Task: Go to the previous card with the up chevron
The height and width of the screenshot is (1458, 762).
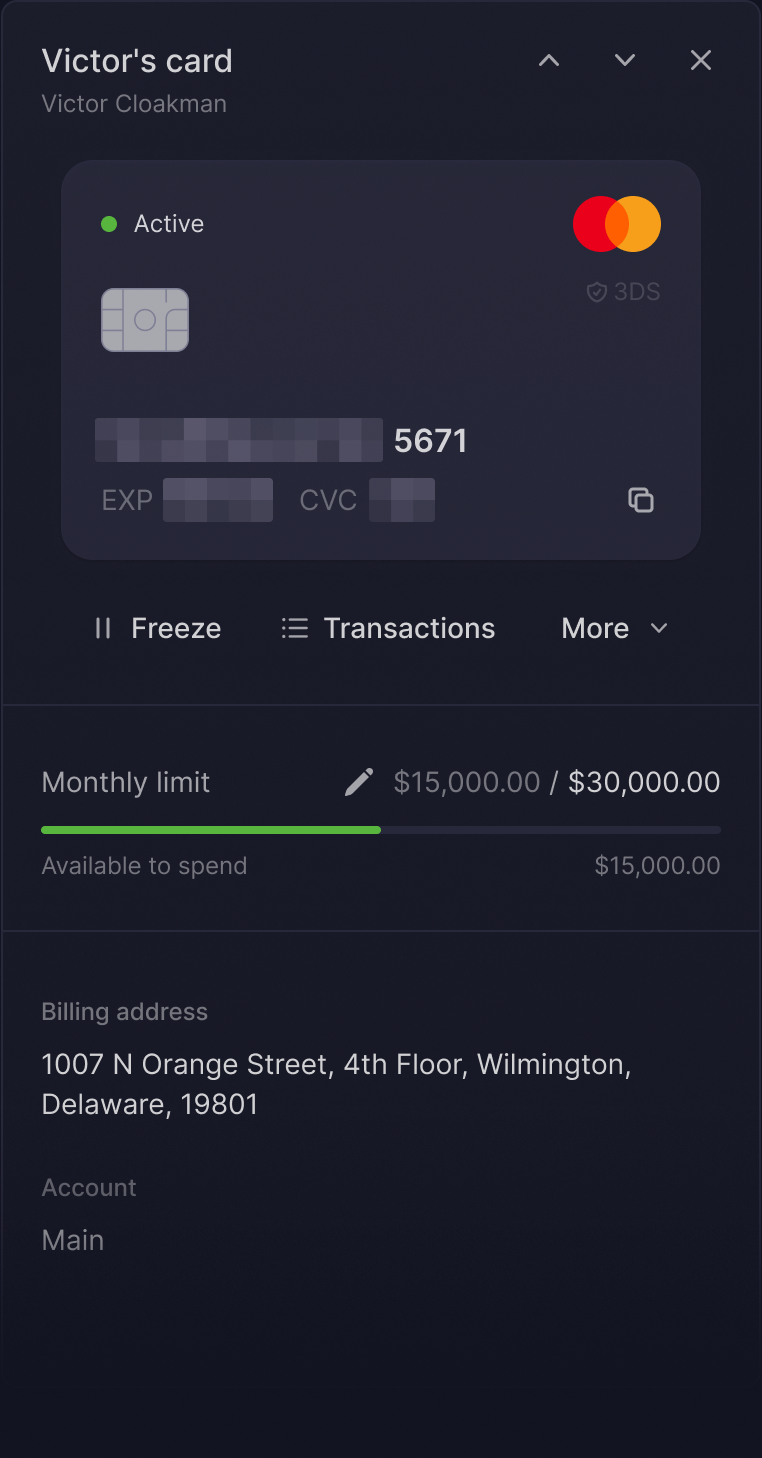Action: click(549, 61)
